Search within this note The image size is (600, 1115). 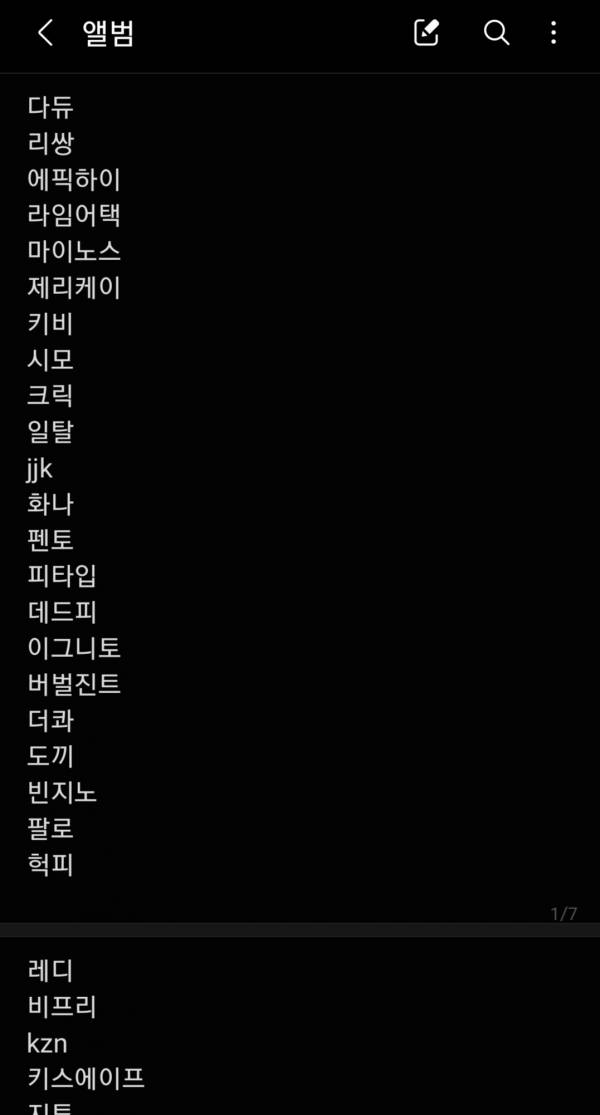point(496,33)
